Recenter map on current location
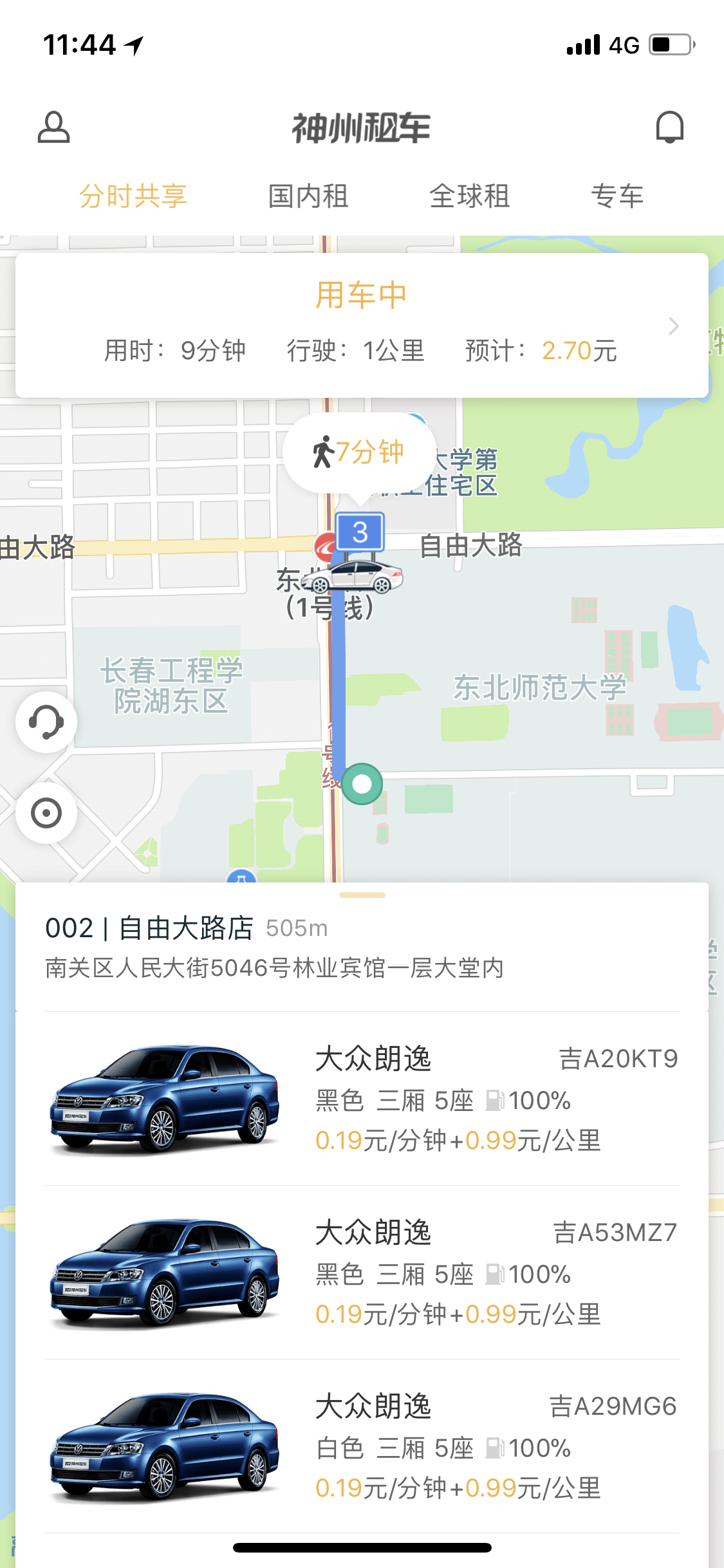724x1568 pixels. 46,813
